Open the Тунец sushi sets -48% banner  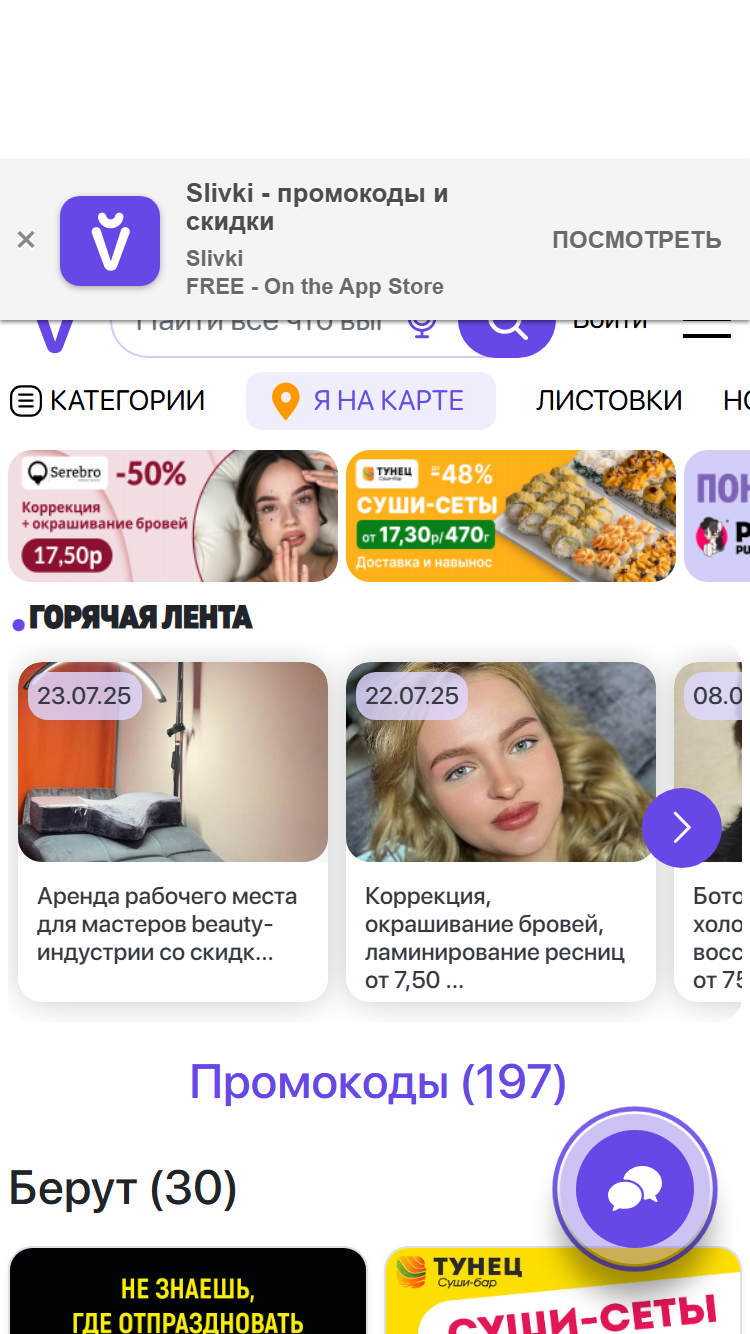tap(511, 516)
